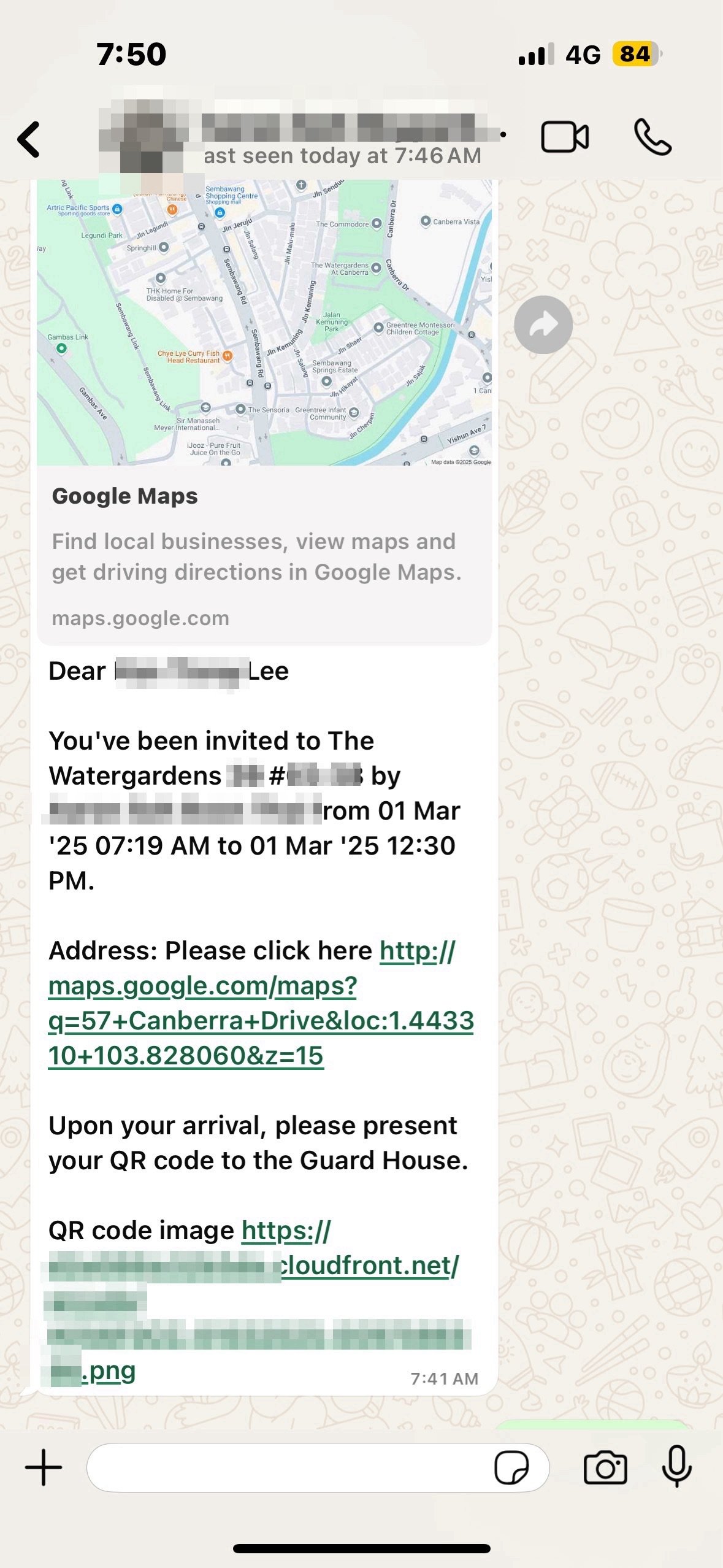The height and width of the screenshot is (1568, 723).
Task: Open the attachment plus menu
Action: 44,1468
